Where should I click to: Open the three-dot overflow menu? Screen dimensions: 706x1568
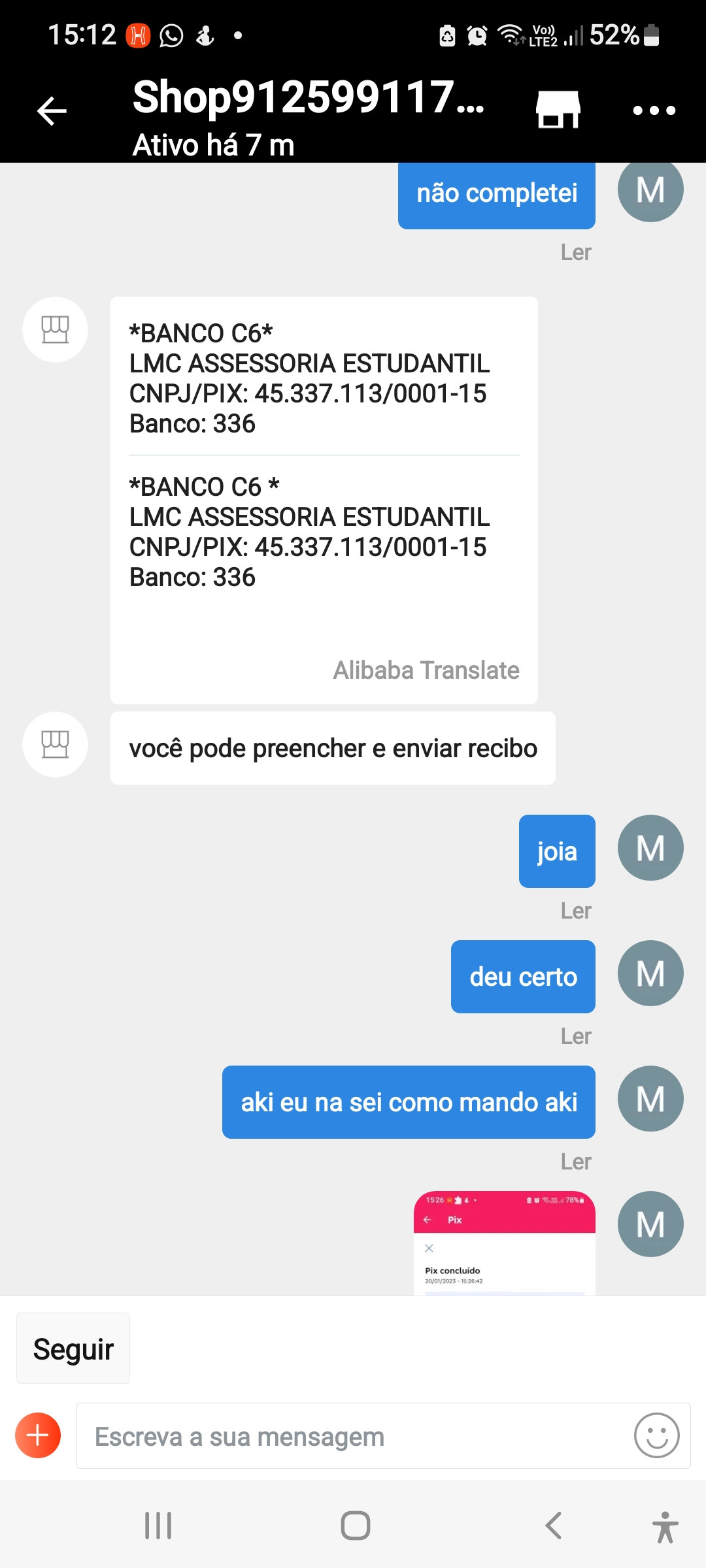(654, 110)
